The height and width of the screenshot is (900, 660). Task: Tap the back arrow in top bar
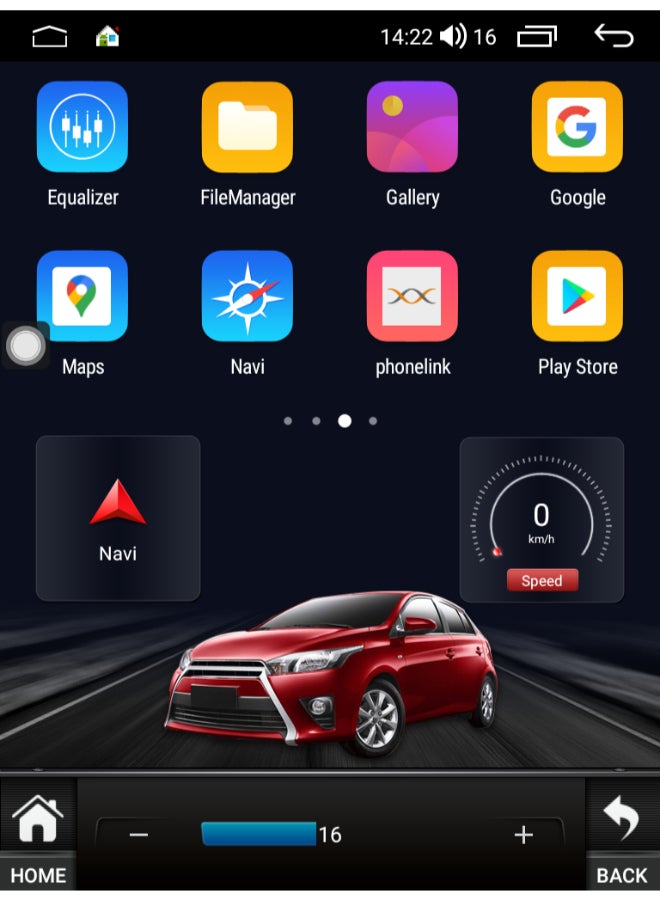coord(614,36)
